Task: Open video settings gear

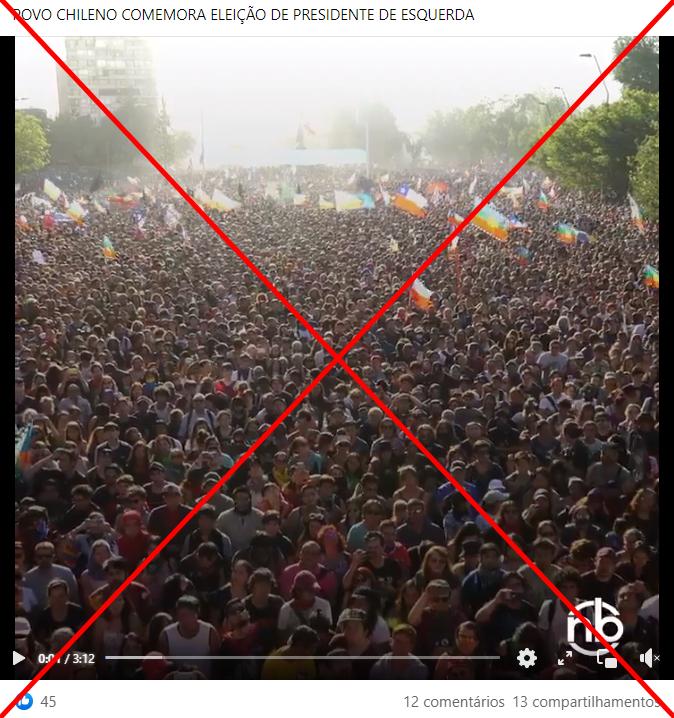Action: [526, 658]
